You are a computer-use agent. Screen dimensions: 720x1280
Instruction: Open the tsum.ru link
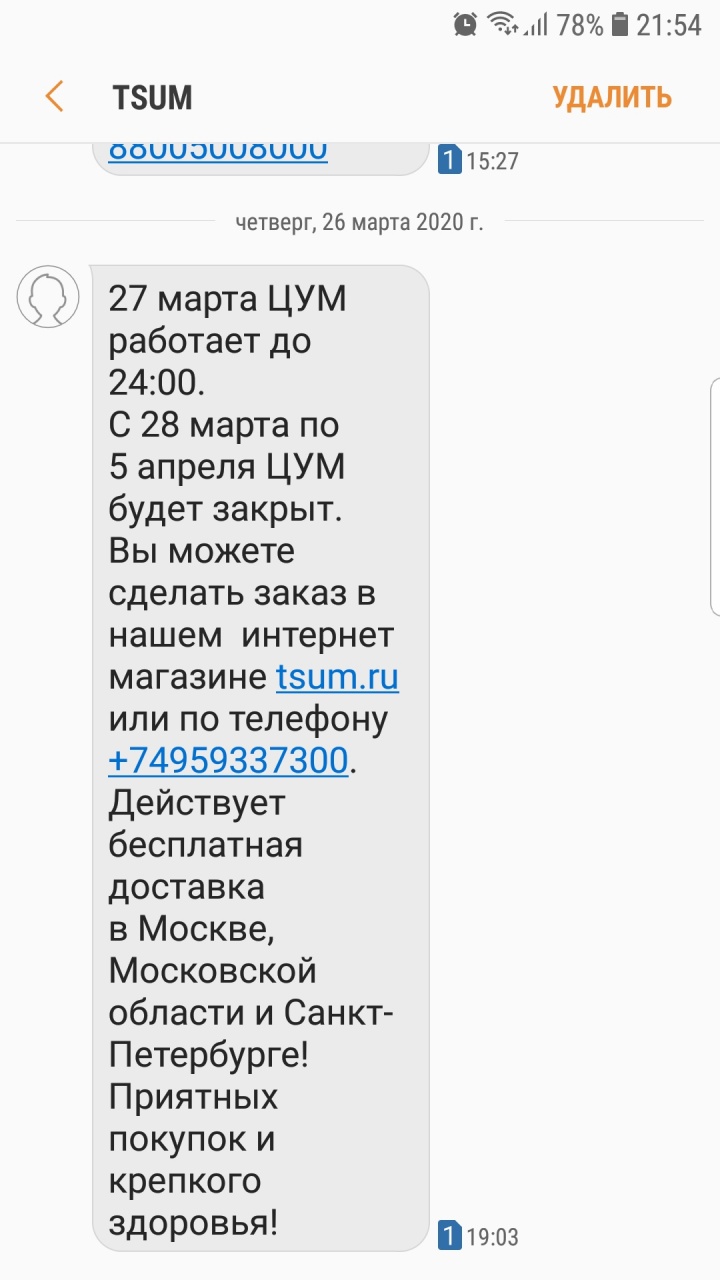click(337, 677)
